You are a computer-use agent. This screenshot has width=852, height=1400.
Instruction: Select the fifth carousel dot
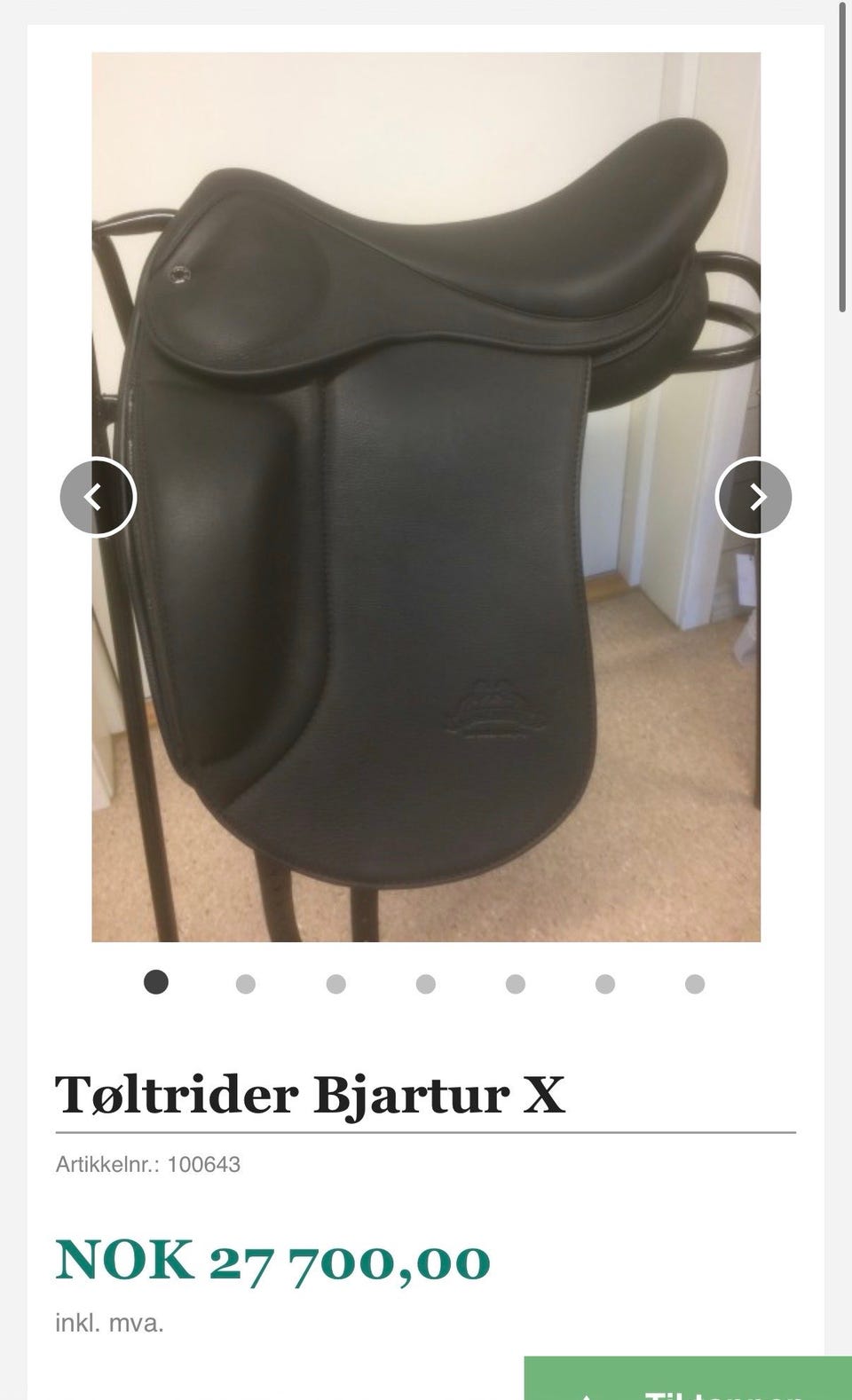pyautogui.click(x=512, y=983)
